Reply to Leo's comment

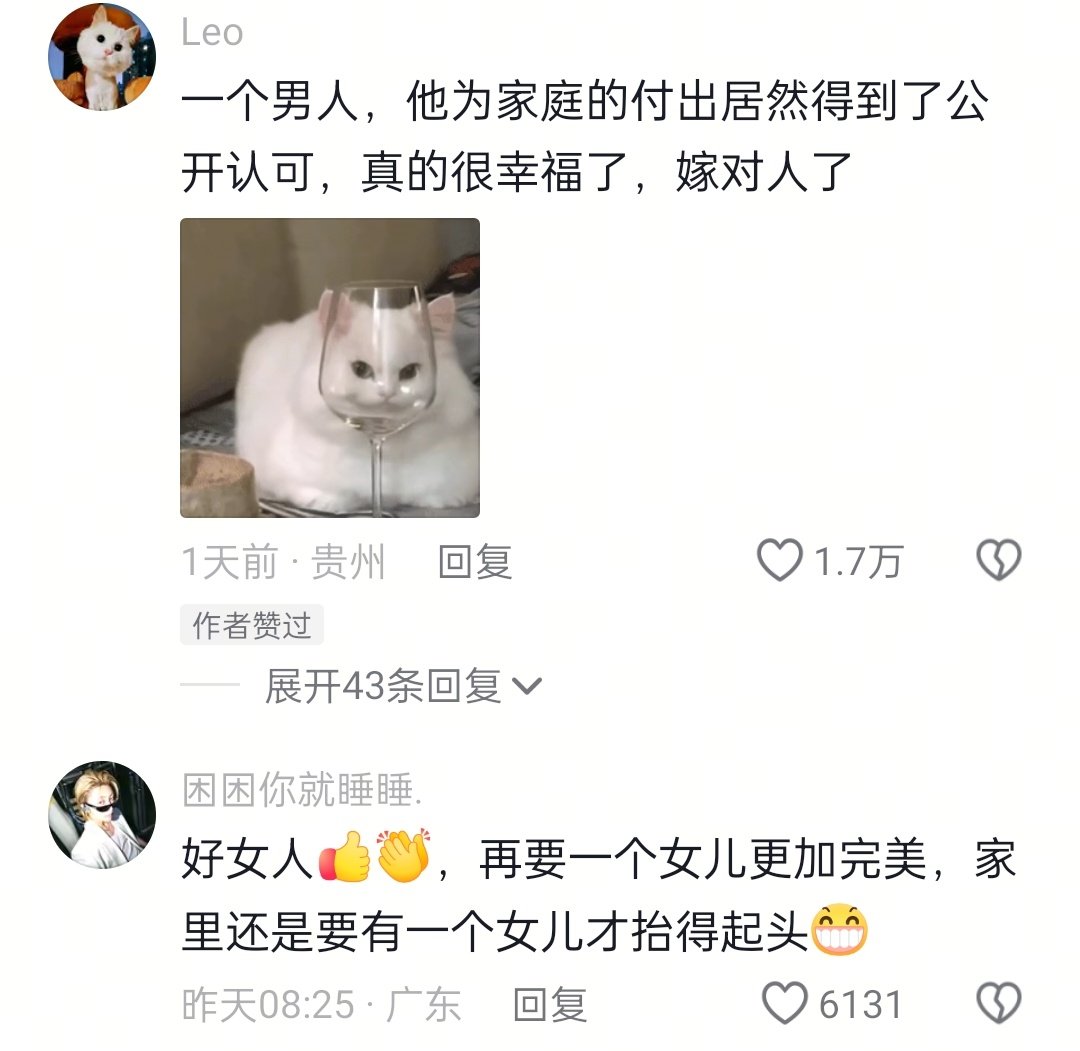pyautogui.click(x=475, y=563)
